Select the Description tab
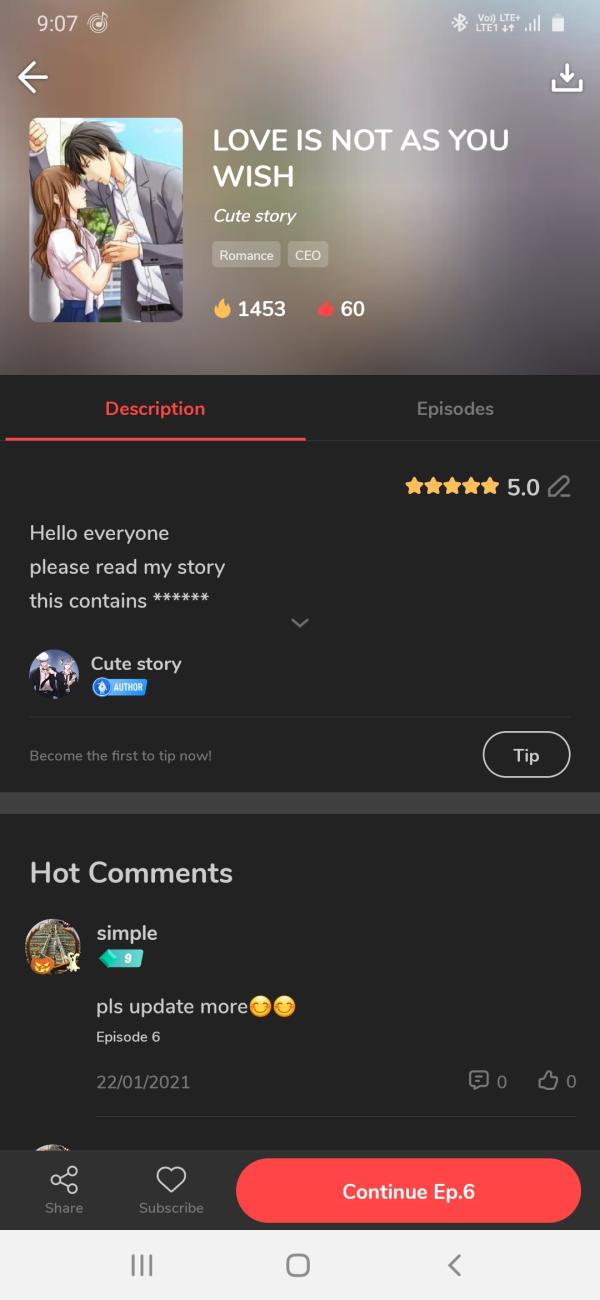The height and width of the screenshot is (1300, 600). 155,408
